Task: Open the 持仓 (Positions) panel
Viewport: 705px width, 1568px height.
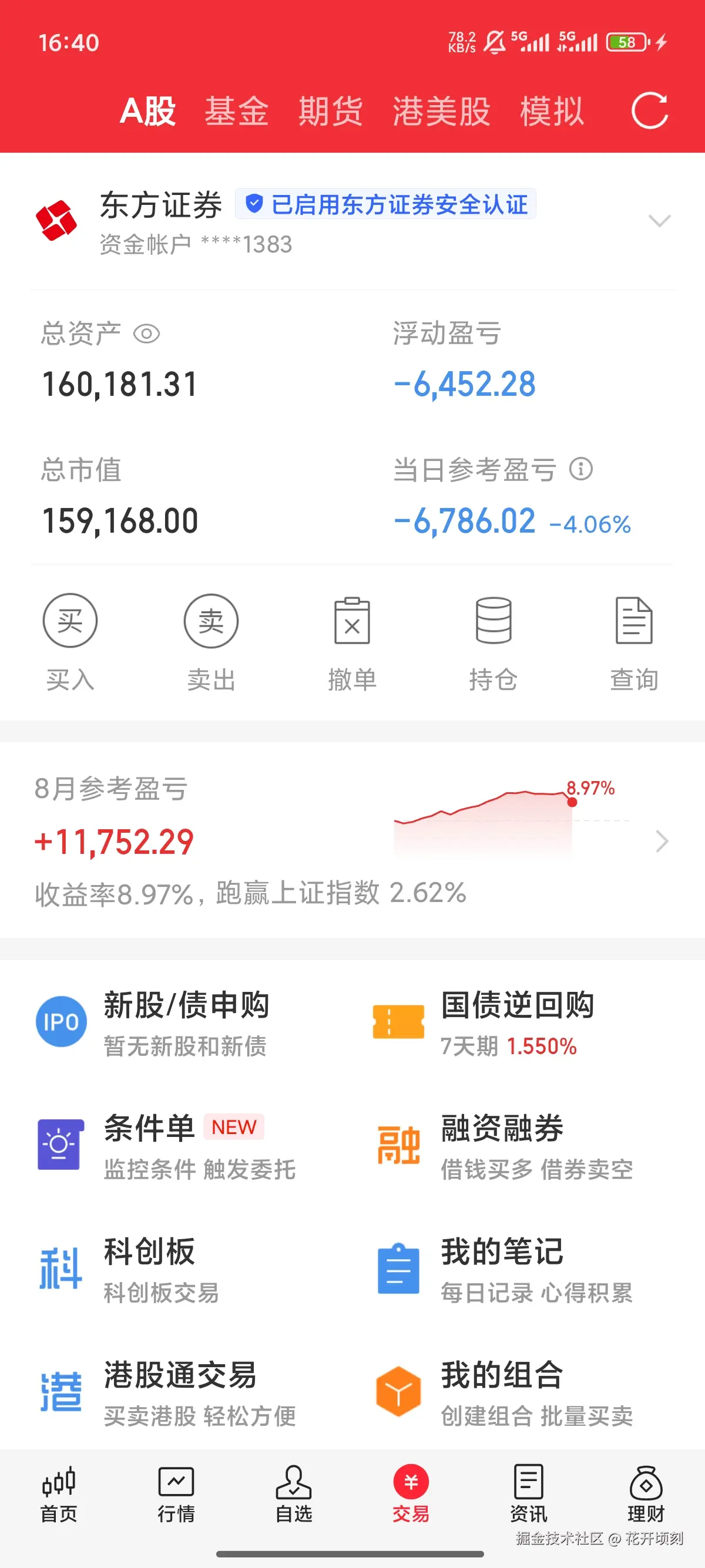Action: pyautogui.click(x=494, y=620)
